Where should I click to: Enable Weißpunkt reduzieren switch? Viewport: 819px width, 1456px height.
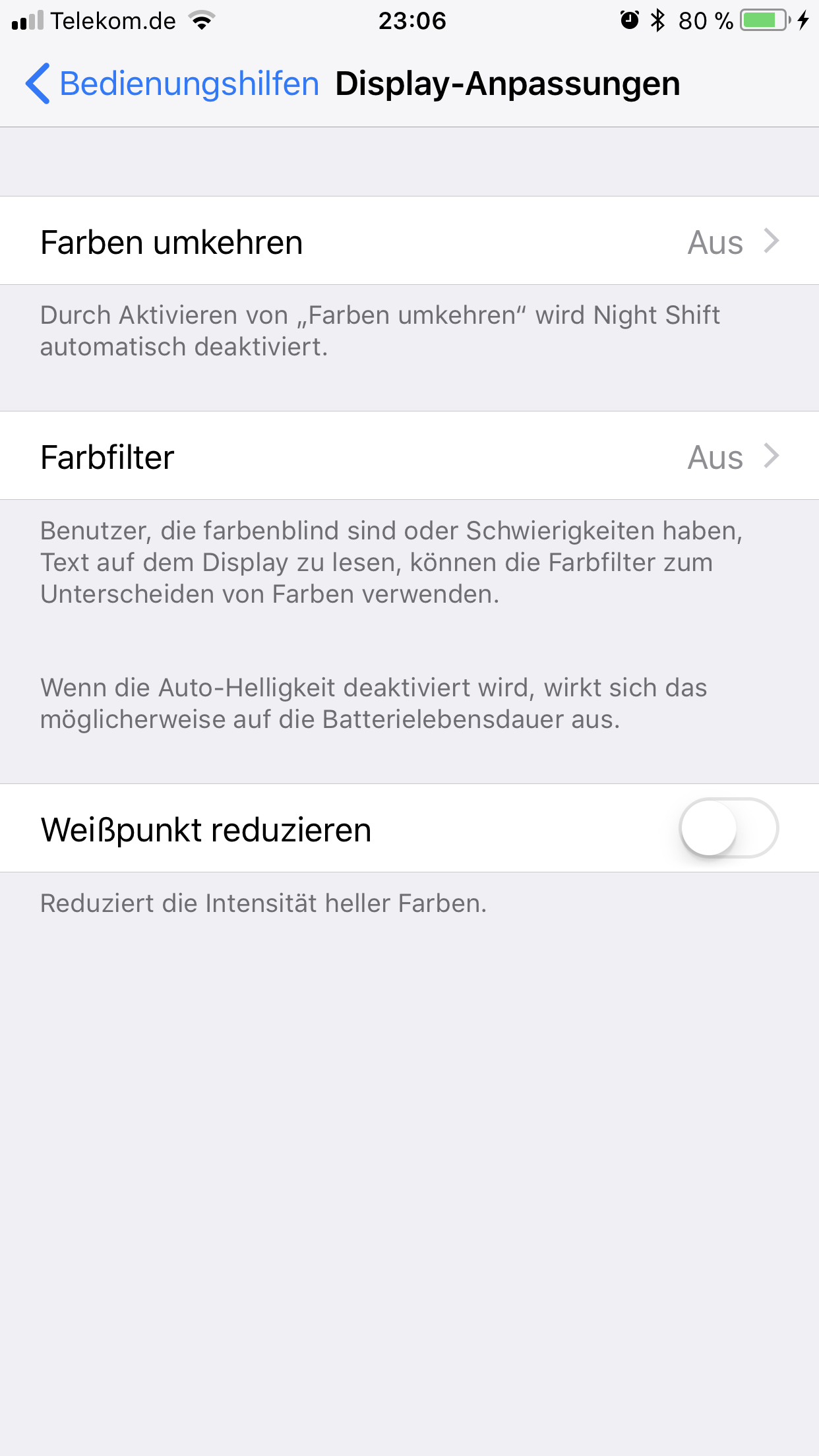click(x=728, y=828)
